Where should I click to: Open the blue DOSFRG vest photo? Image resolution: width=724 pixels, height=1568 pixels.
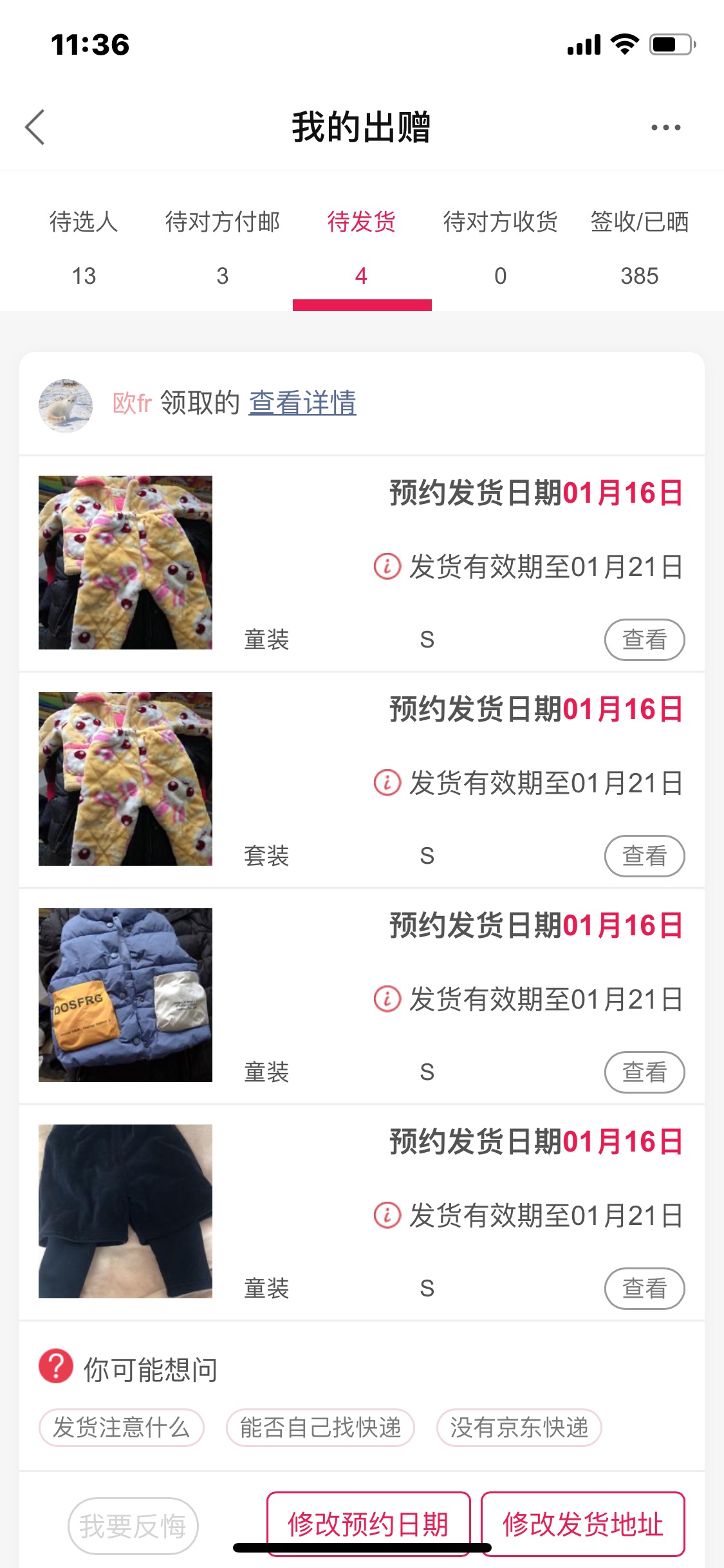point(125,995)
